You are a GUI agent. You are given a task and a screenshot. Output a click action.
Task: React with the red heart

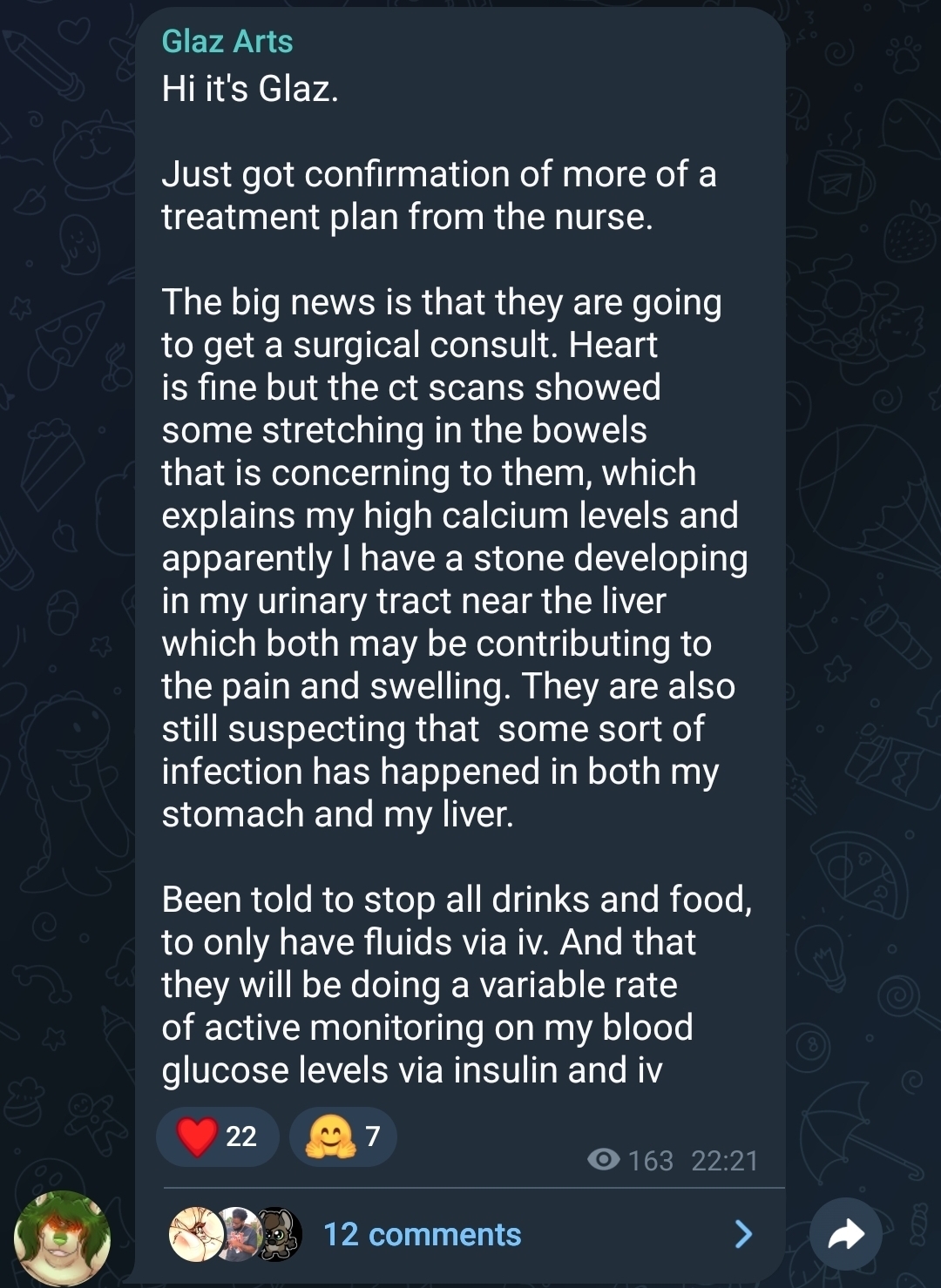[217, 1136]
